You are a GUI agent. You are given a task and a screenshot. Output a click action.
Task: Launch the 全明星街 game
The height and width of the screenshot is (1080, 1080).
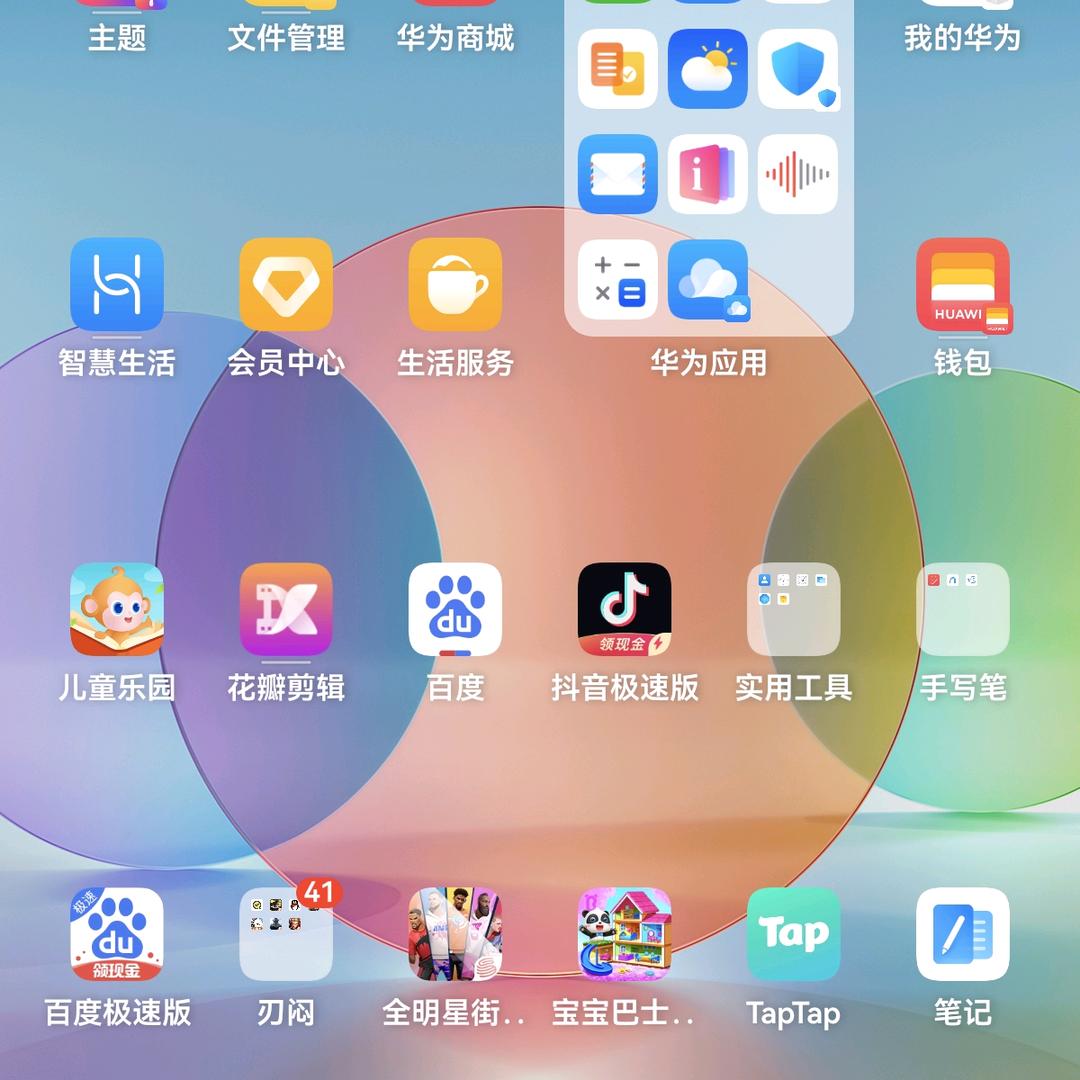(x=455, y=935)
